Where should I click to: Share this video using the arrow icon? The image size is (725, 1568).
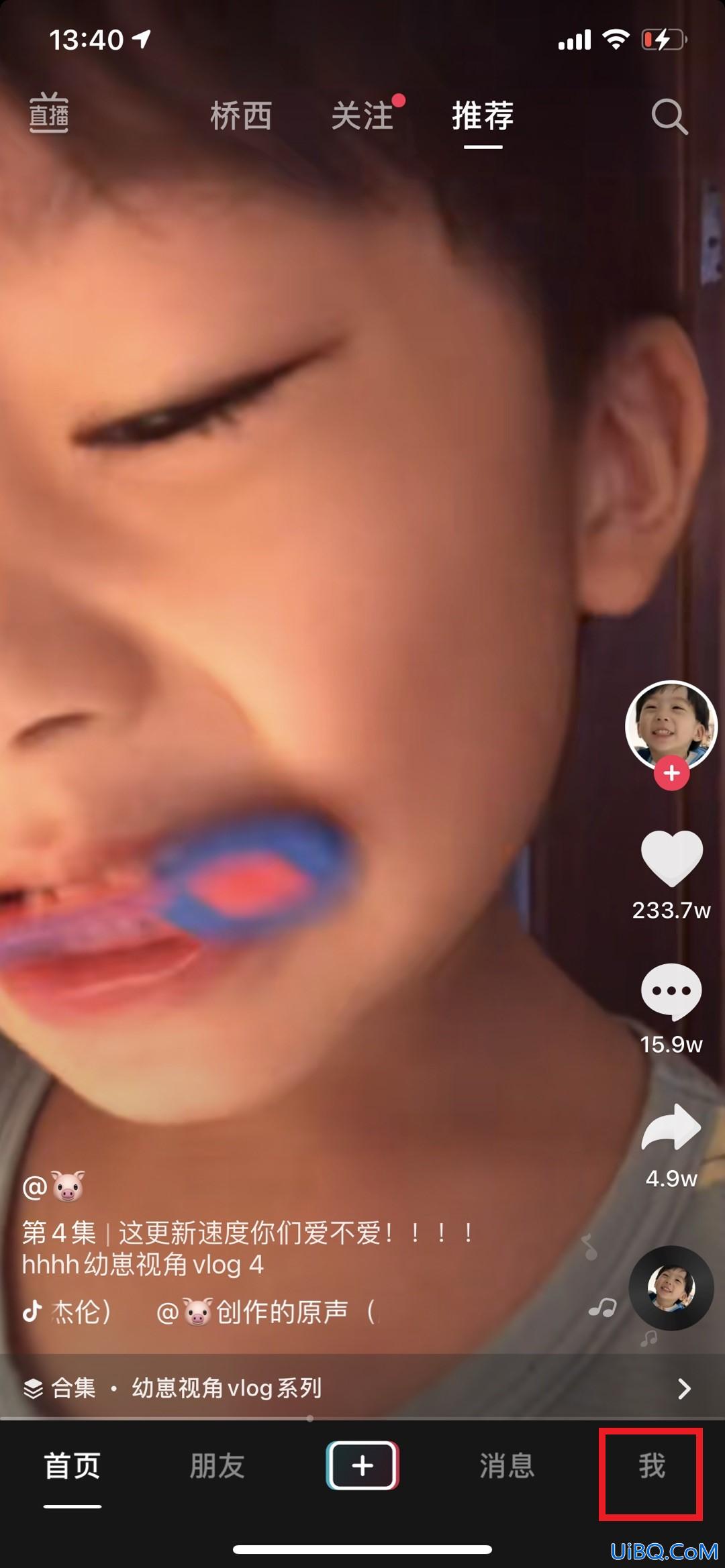pos(671,1129)
